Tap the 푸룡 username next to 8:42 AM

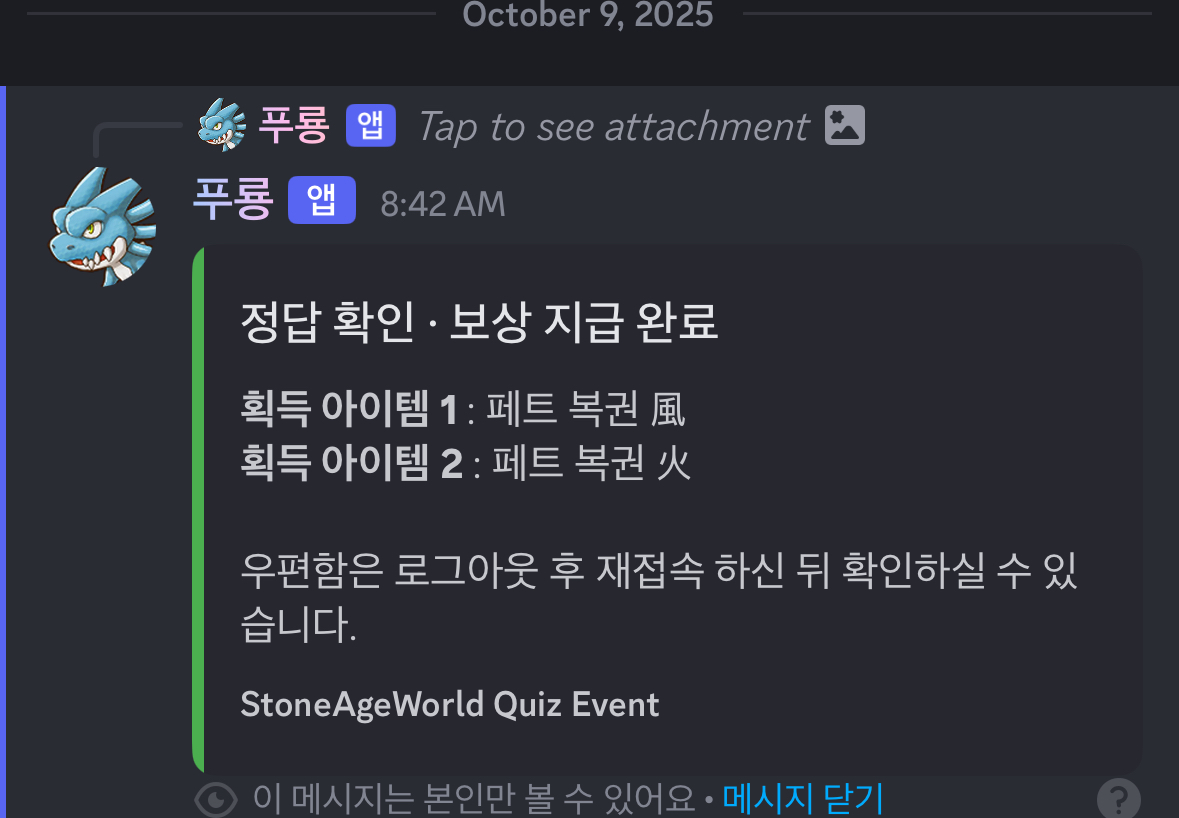(x=232, y=201)
